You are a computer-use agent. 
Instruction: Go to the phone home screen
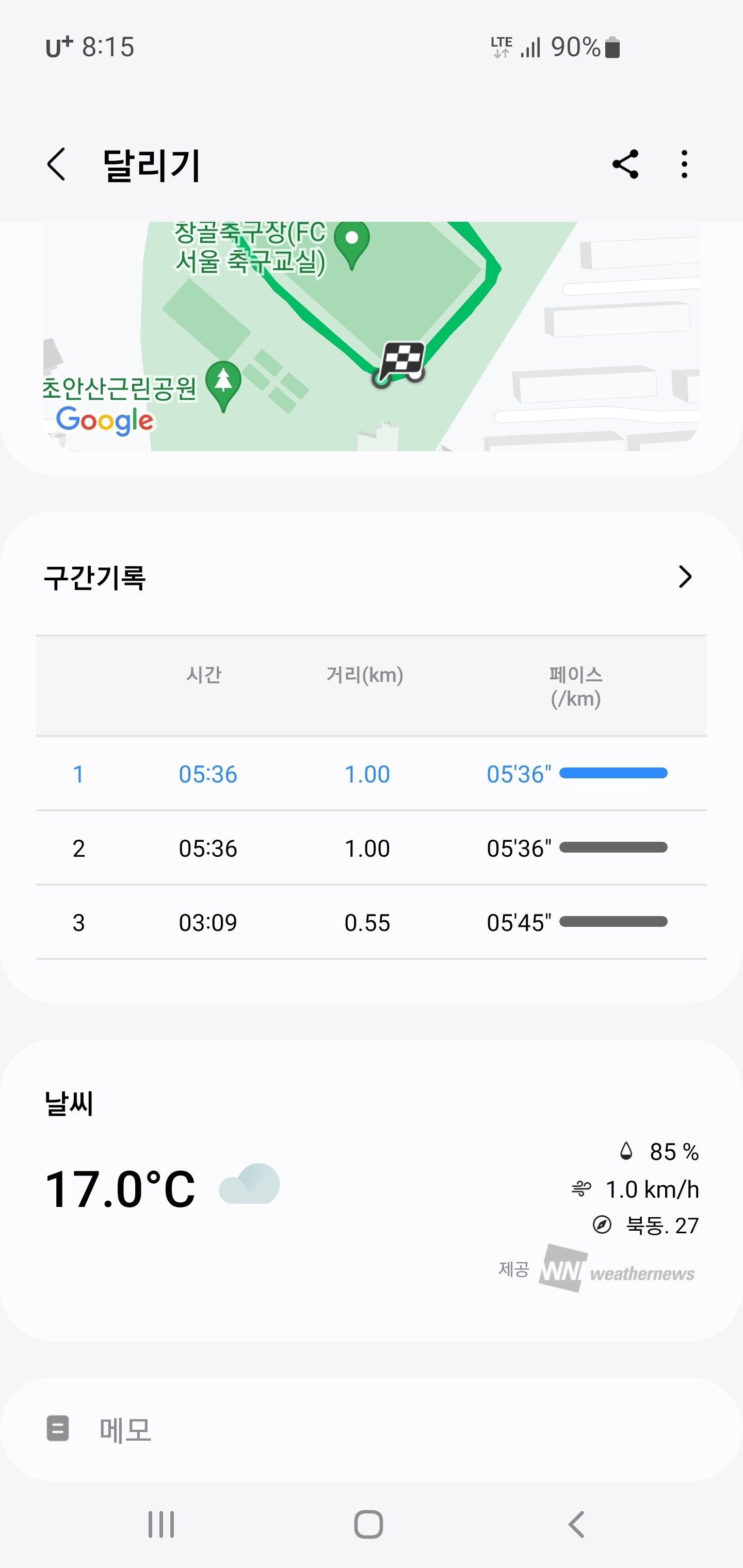368,1524
